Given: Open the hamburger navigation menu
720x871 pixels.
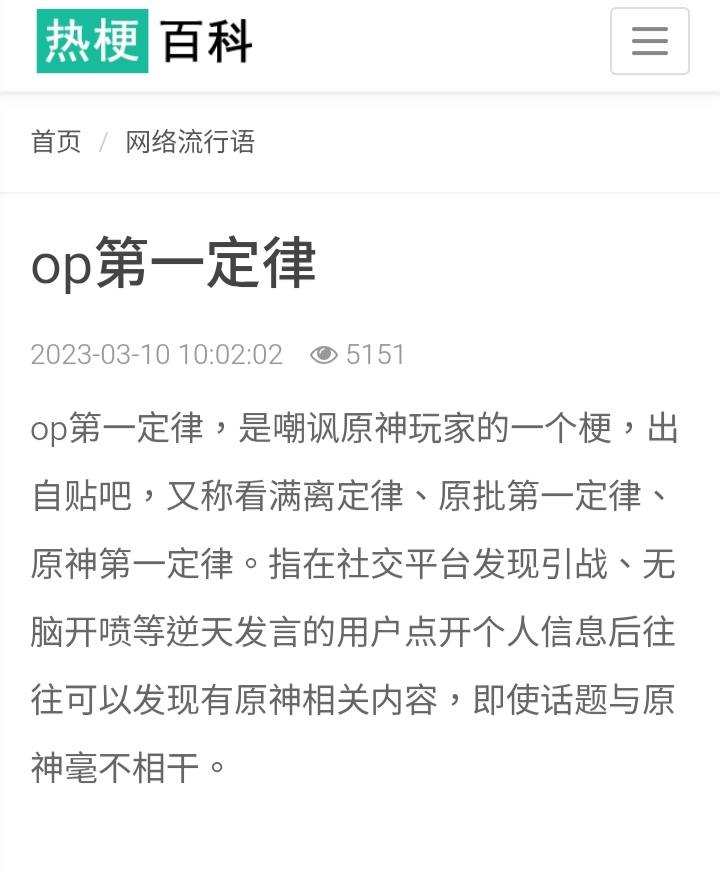Looking at the screenshot, I should pos(649,41).
